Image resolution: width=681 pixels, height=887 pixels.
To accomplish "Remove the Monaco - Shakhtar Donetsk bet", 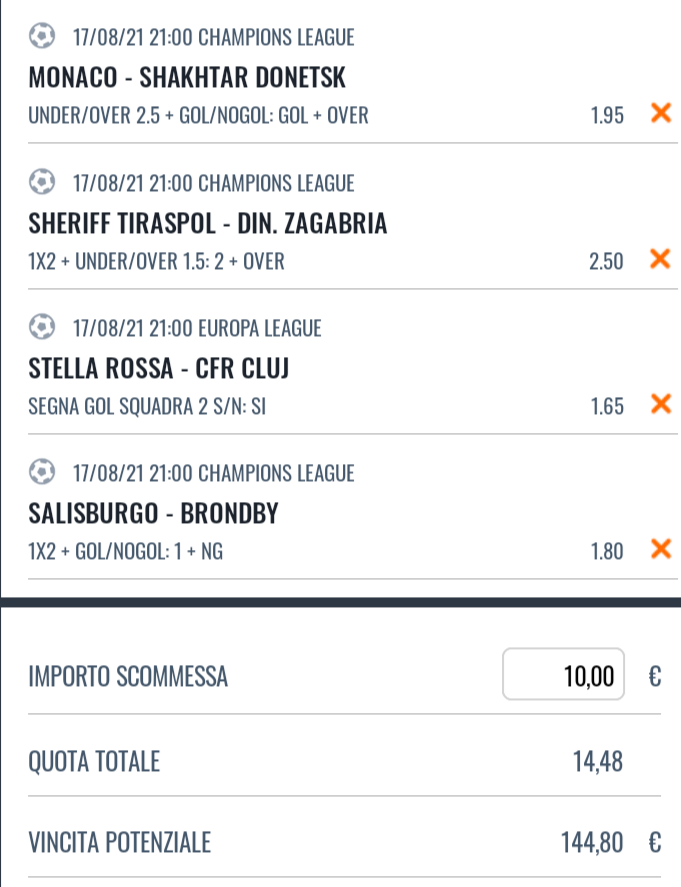I will click(x=660, y=114).
